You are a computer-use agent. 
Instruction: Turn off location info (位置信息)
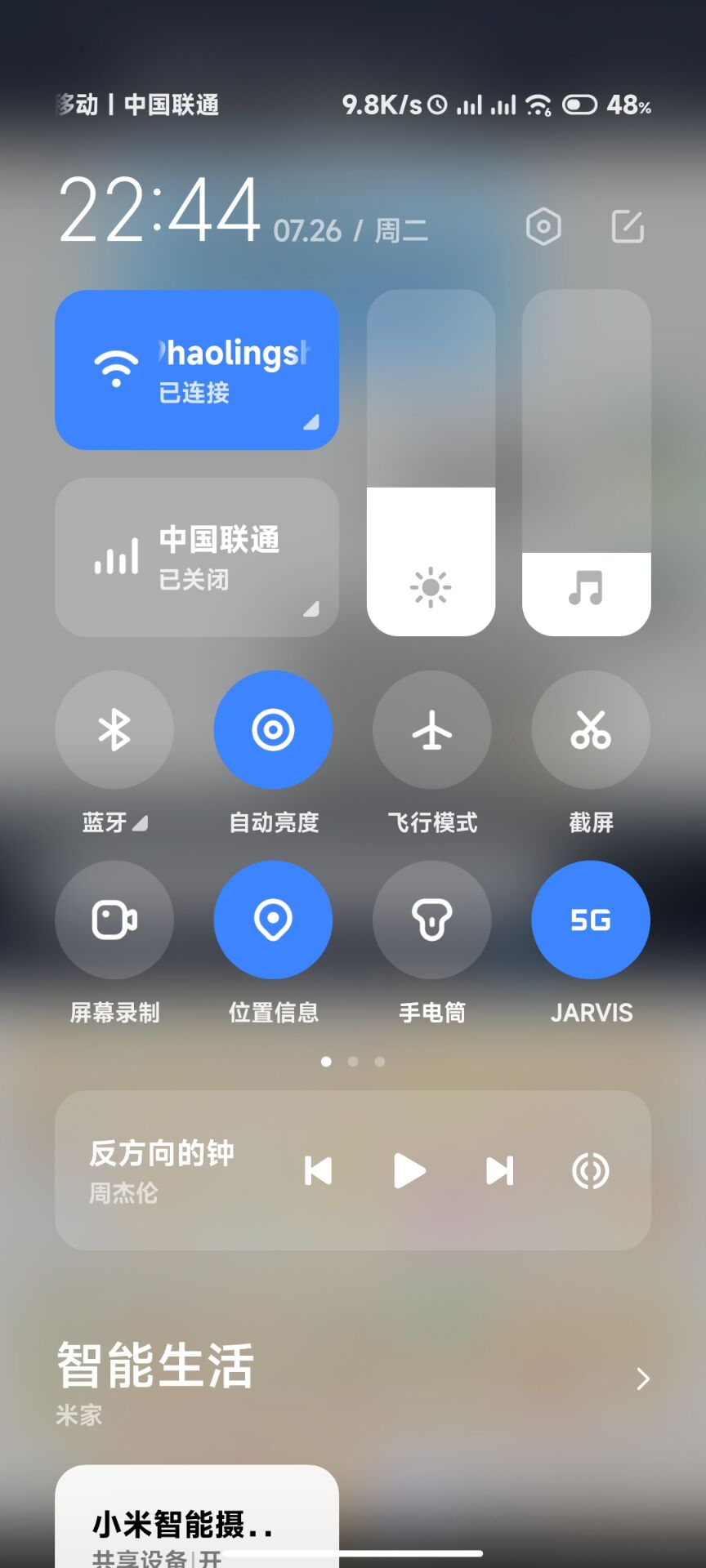[x=273, y=920]
